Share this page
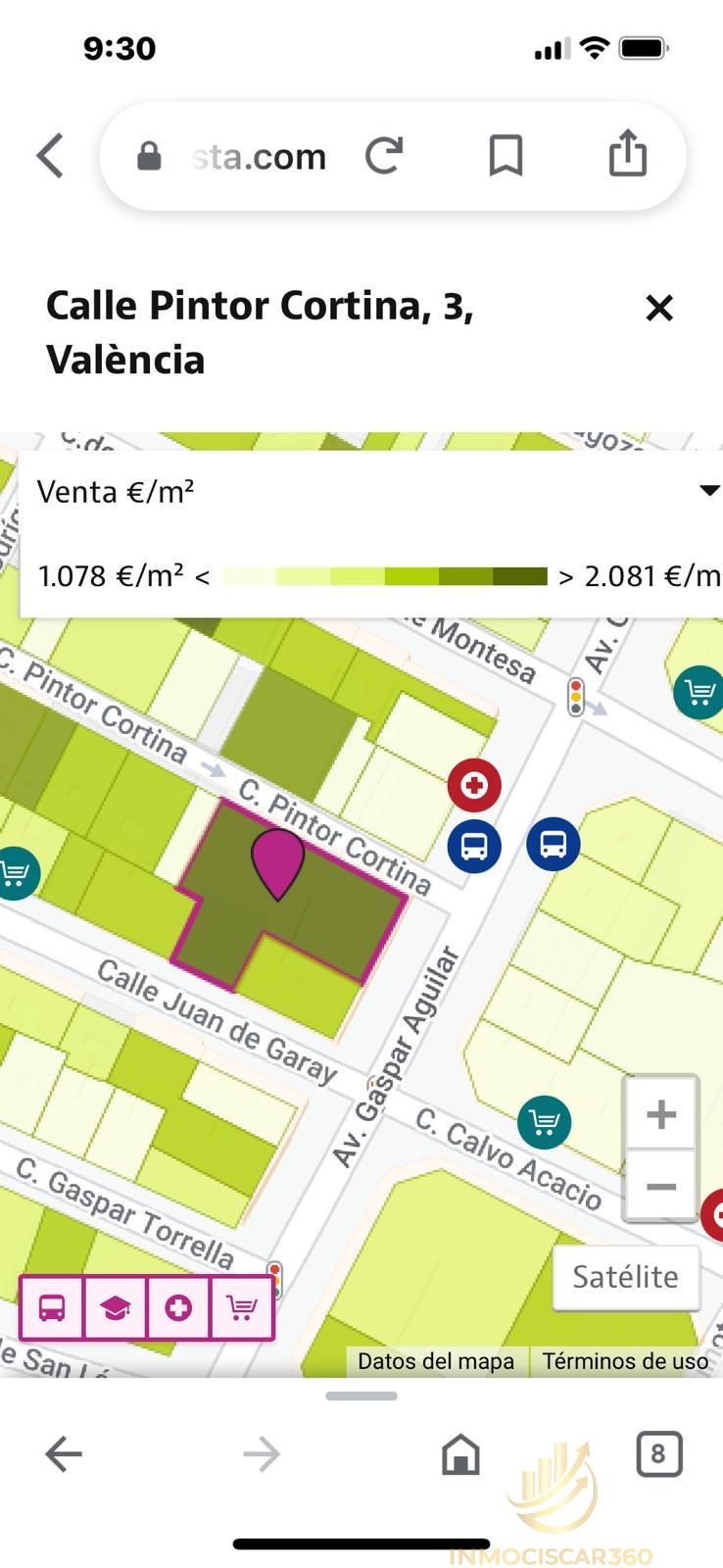723x1568 pixels. pyautogui.click(x=627, y=154)
